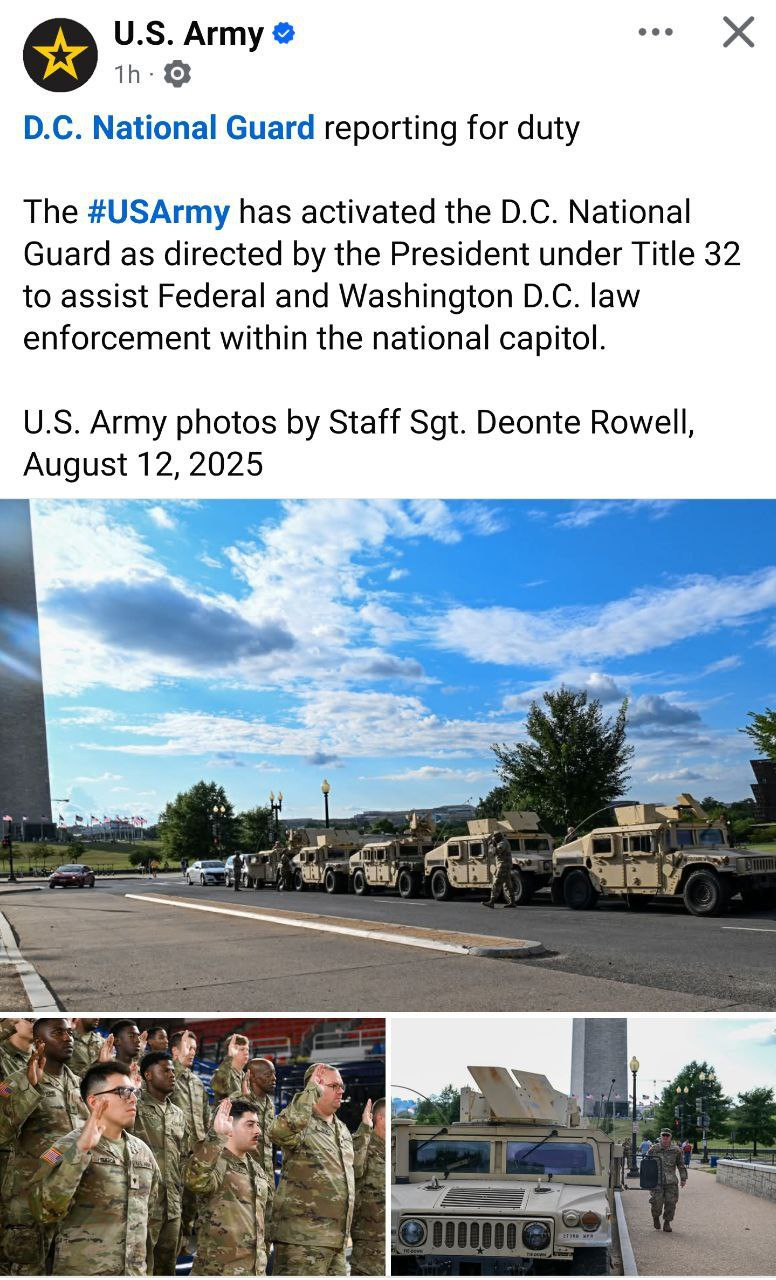Viewport: 776px width, 1280px height.
Task: Tap the post settings gear icon
Action: pyautogui.click(x=177, y=74)
